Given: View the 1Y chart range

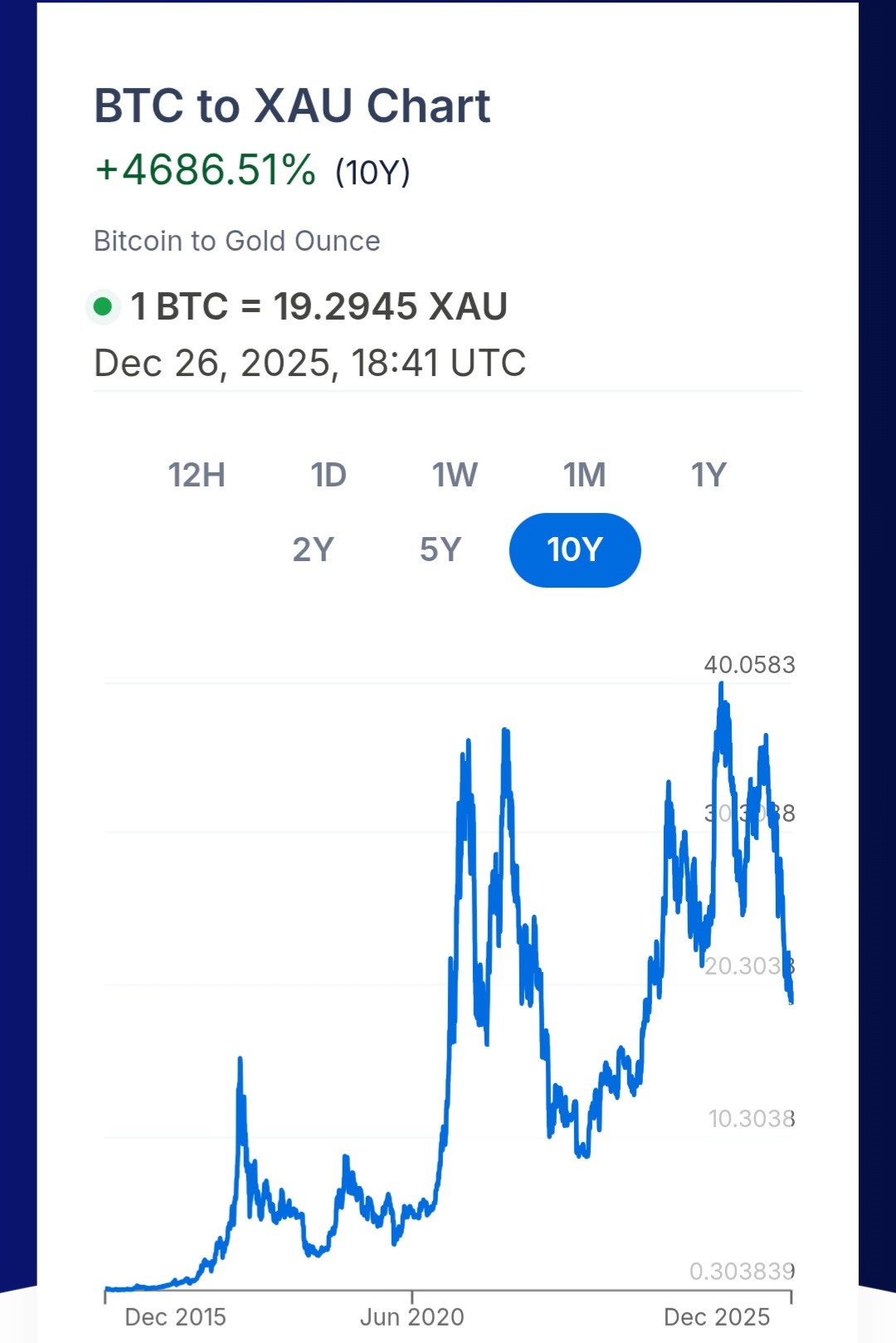Looking at the screenshot, I should 709,476.
